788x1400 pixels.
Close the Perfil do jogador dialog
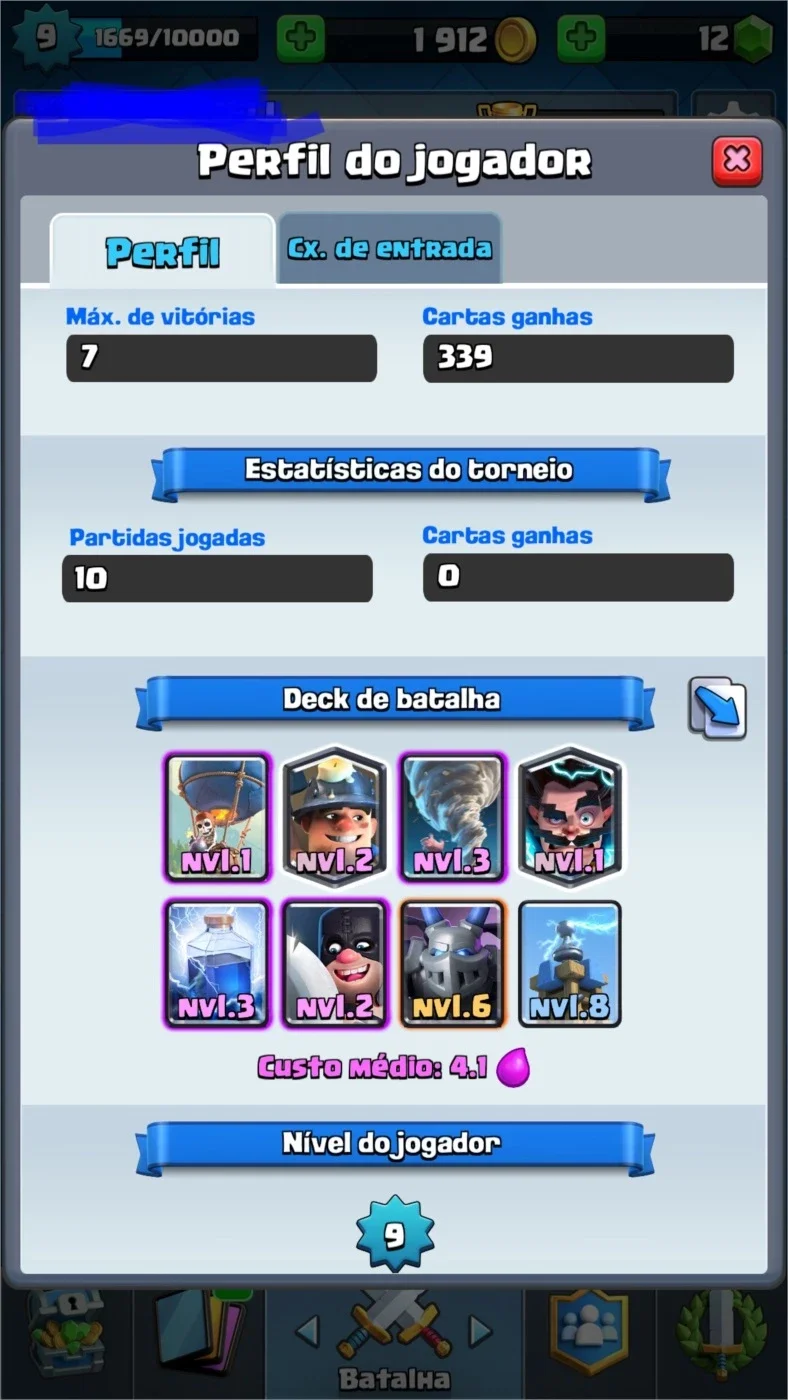pos(737,160)
